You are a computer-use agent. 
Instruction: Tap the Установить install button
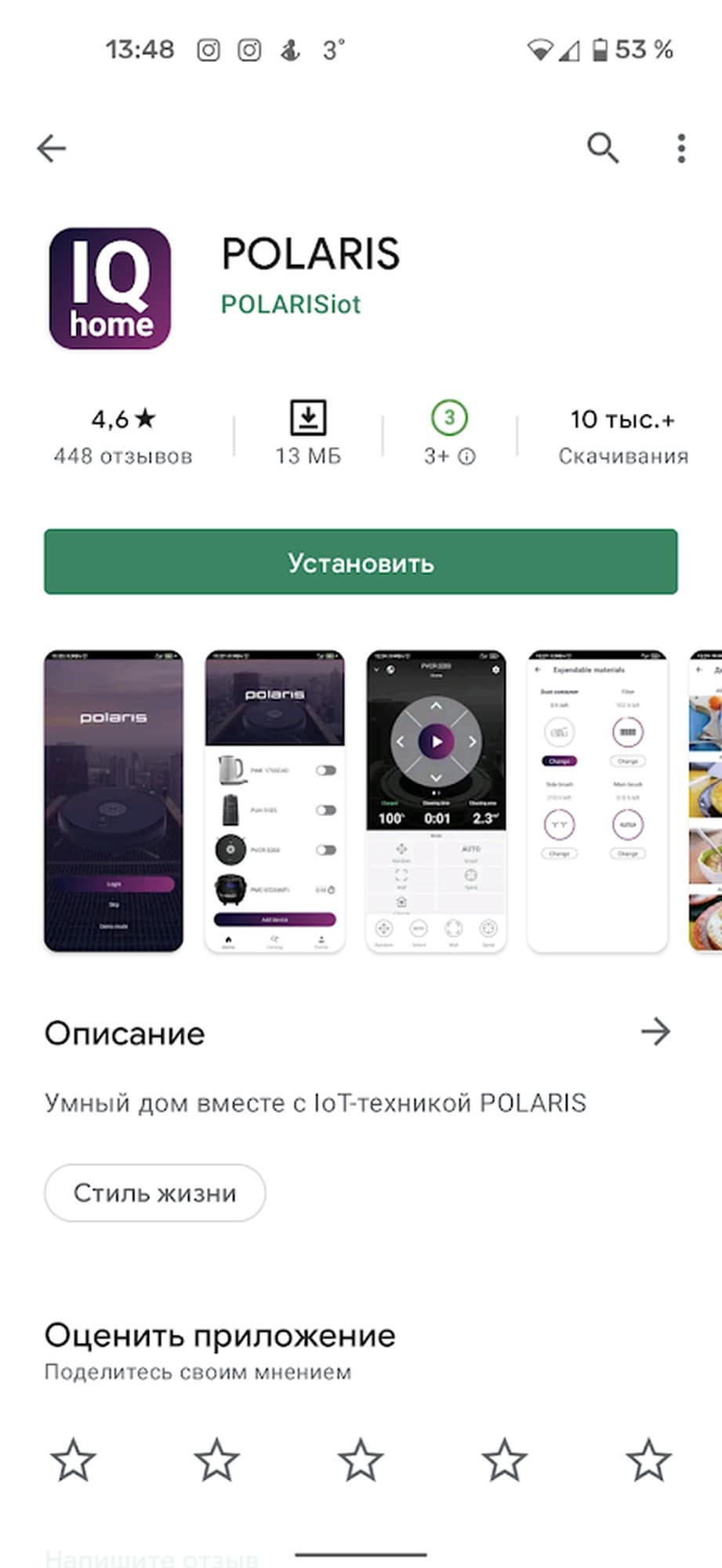point(361,562)
